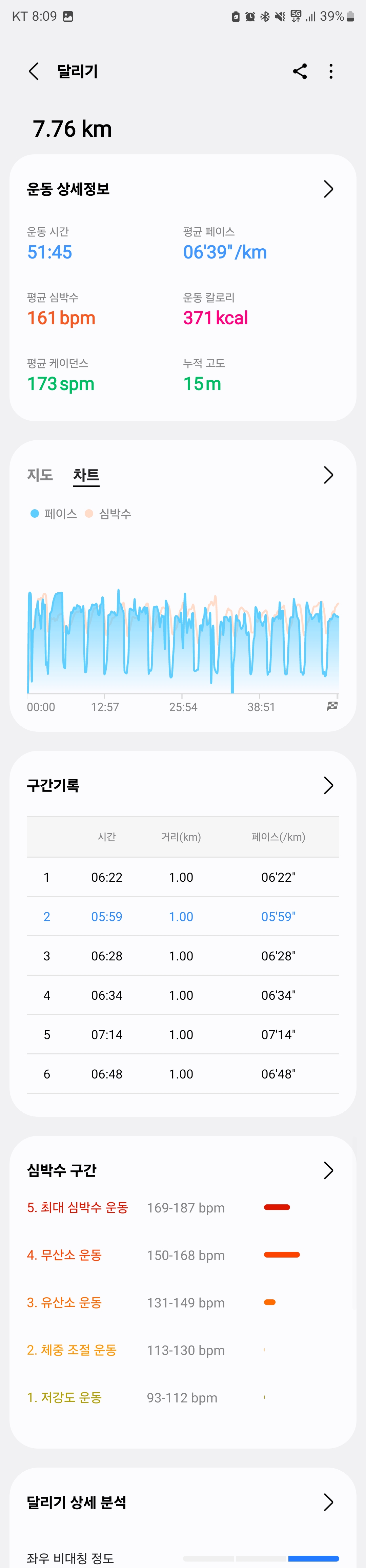Expand the pace and heart rate chart

pos(328,475)
